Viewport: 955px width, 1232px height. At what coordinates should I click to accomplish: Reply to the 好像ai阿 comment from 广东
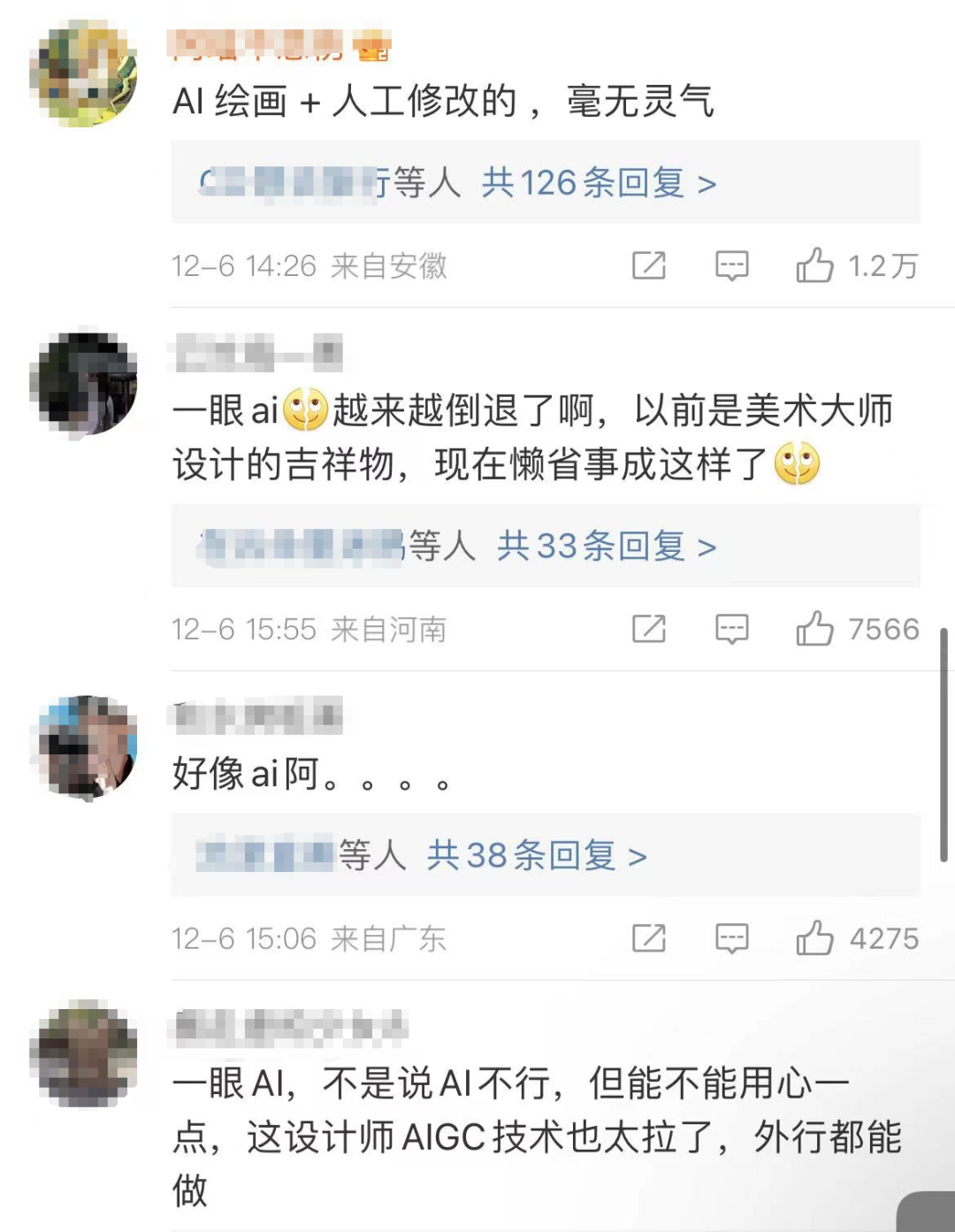click(731, 938)
